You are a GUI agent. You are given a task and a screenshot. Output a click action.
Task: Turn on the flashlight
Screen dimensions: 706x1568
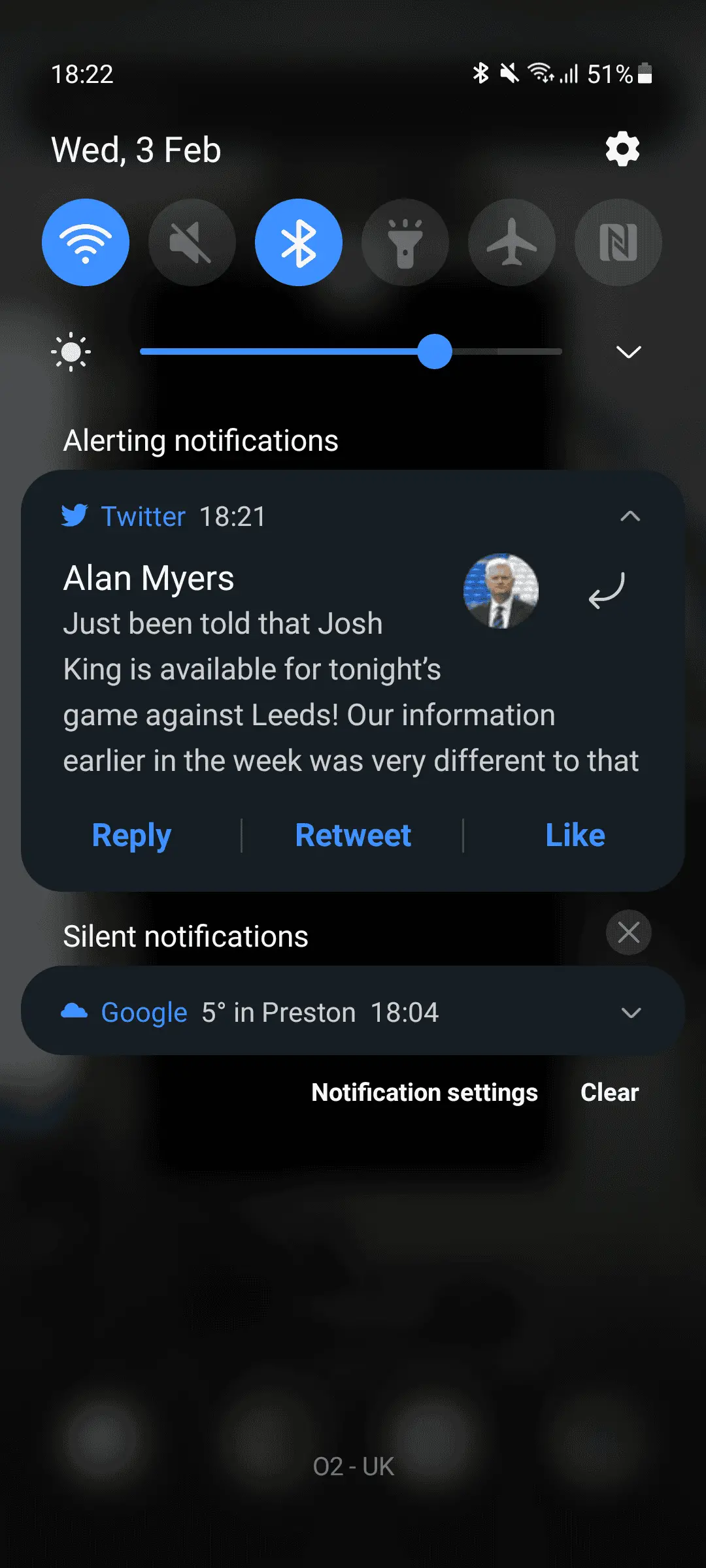coord(405,242)
